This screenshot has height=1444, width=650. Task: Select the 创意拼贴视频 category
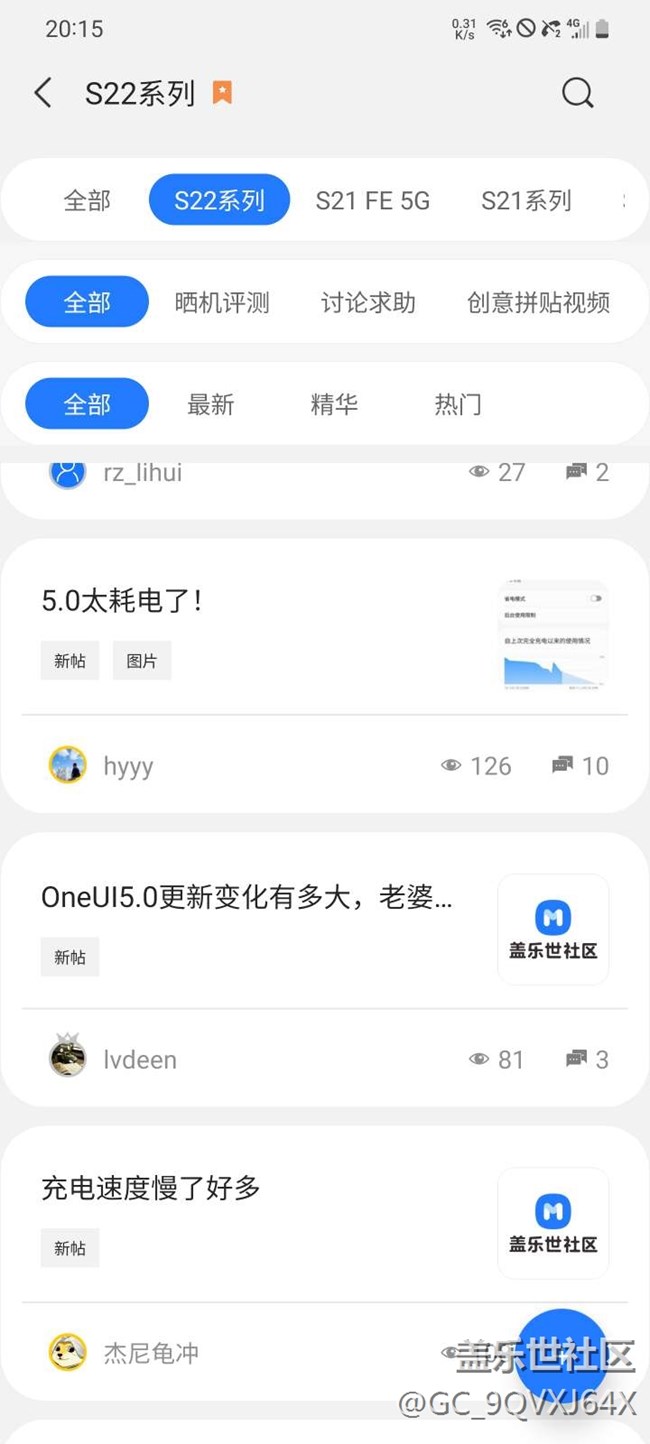pos(538,302)
